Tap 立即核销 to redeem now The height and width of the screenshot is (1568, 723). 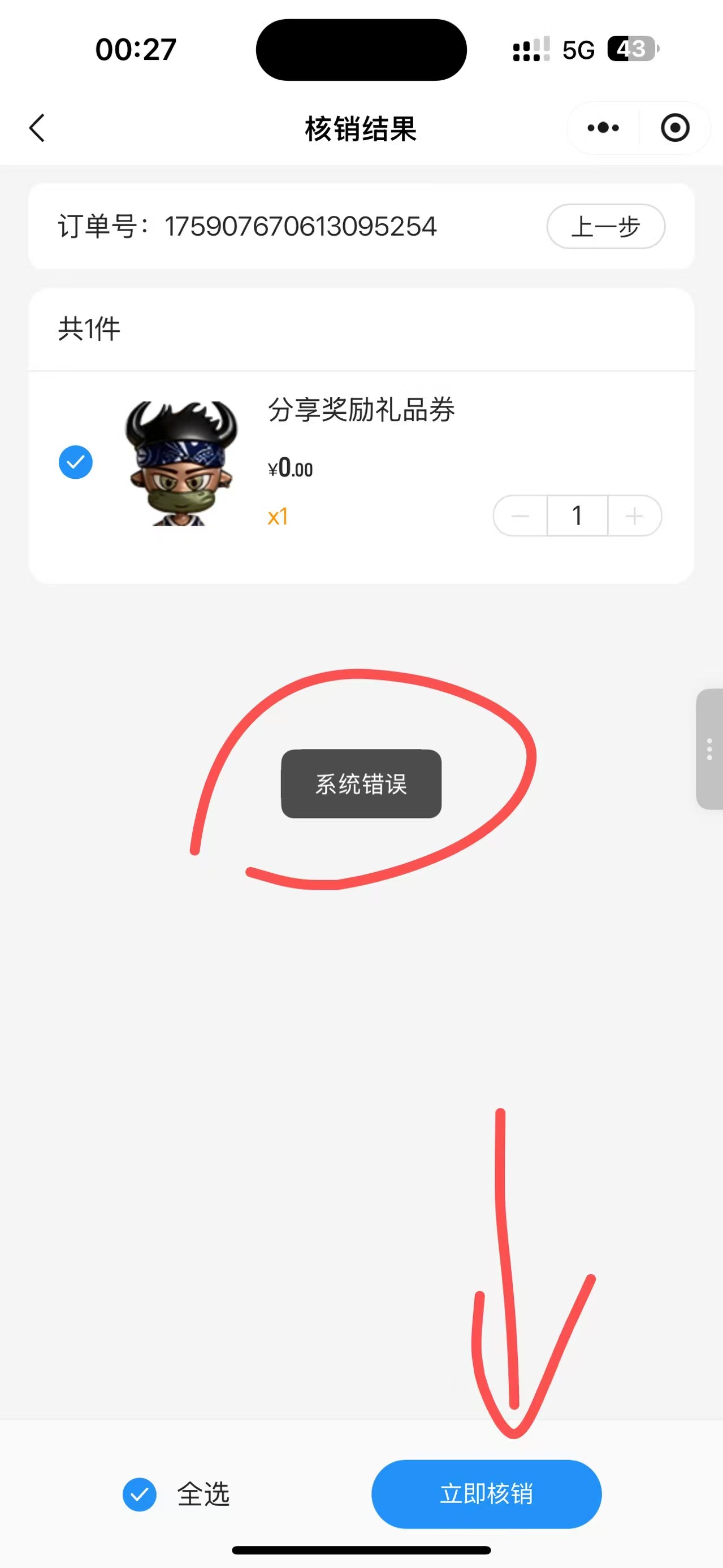click(486, 1494)
